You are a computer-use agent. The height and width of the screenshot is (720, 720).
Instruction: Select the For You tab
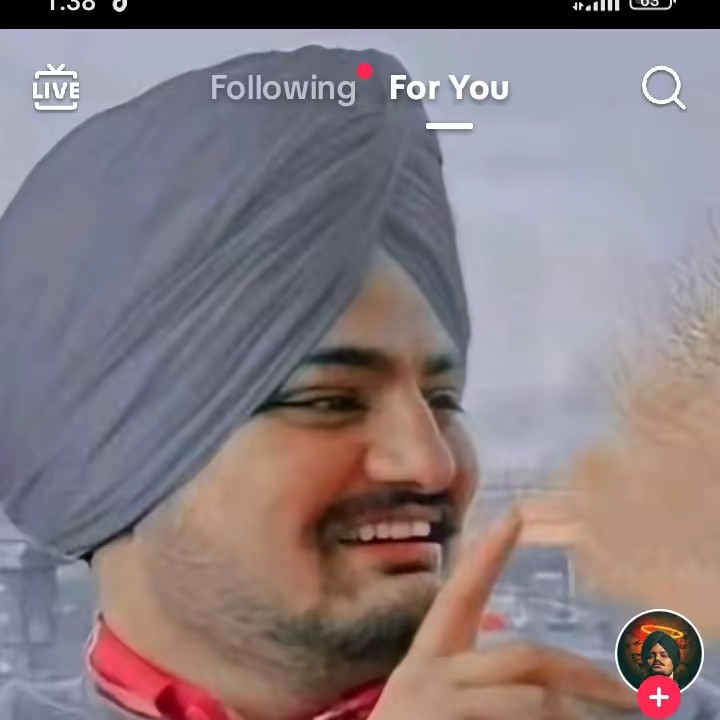[x=449, y=88]
